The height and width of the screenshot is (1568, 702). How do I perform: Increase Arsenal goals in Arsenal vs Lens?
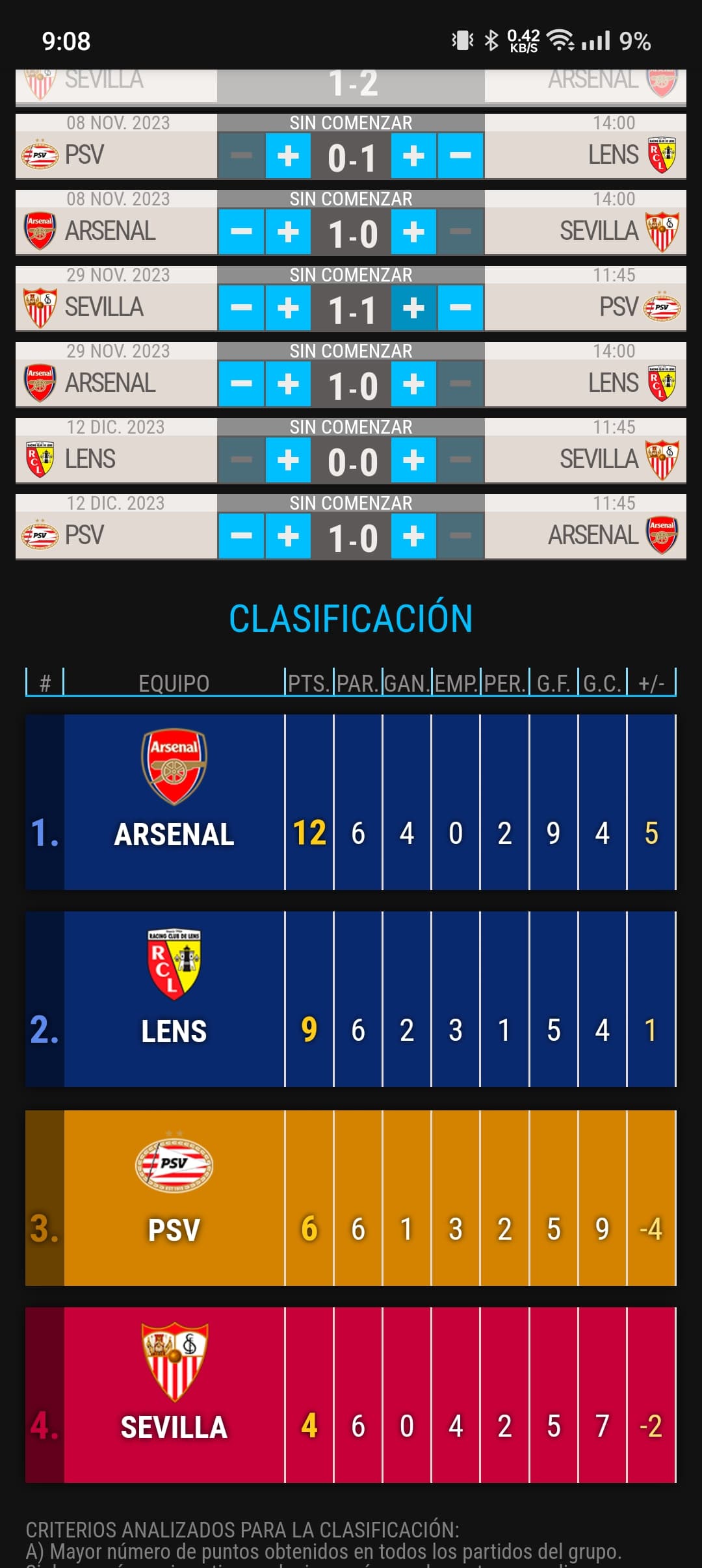288,384
